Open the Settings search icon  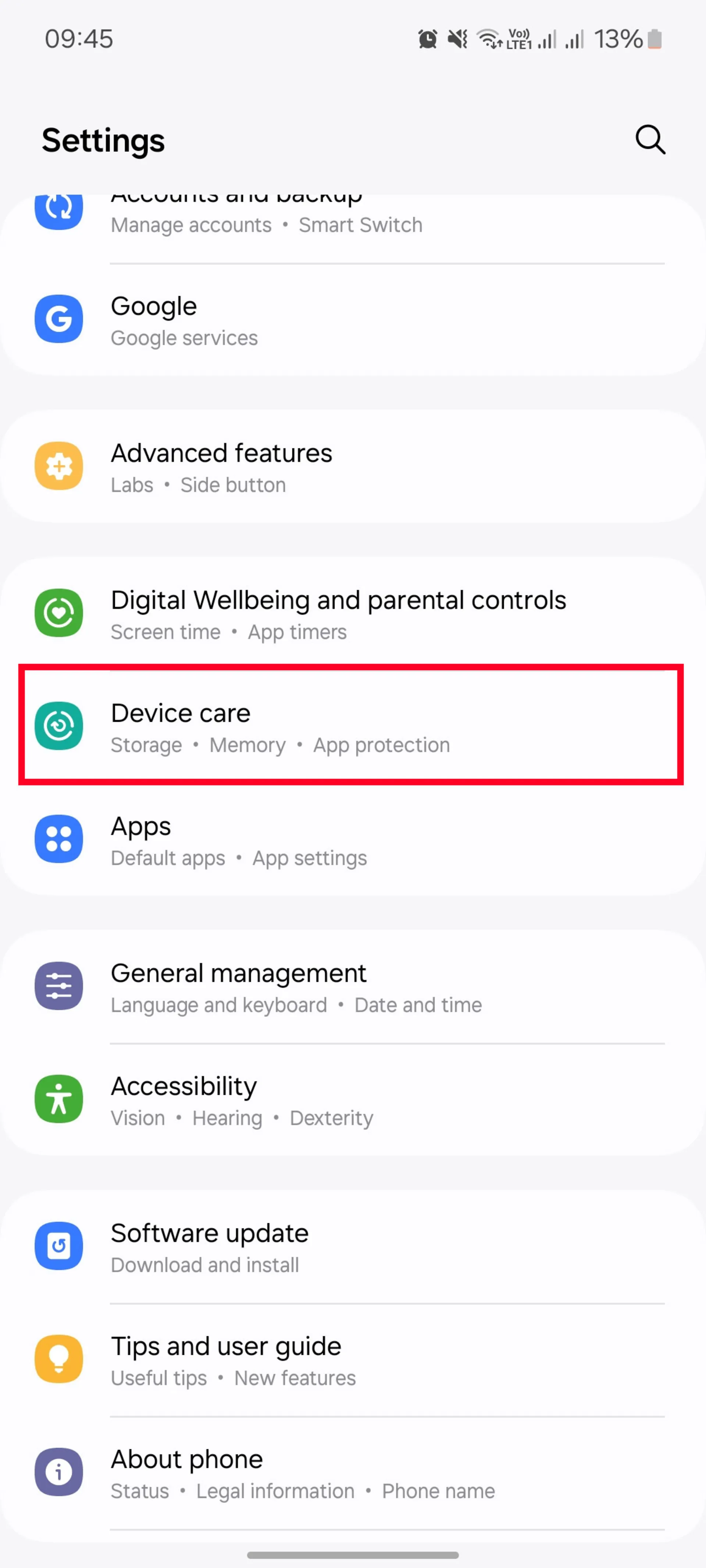point(649,140)
